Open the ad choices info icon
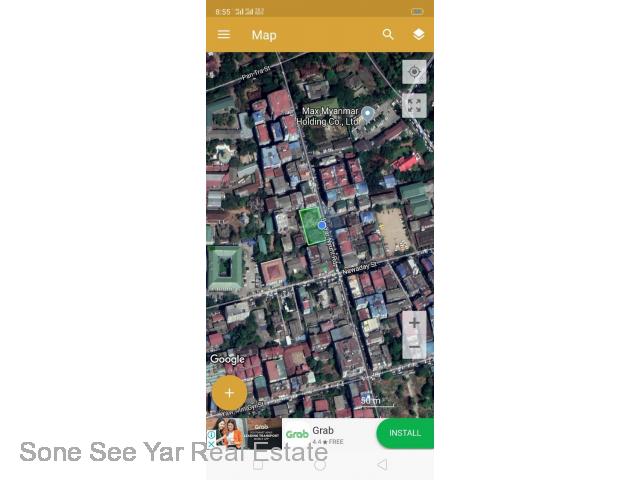Image resolution: width=640 pixels, height=480 pixels. (x=211, y=435)
